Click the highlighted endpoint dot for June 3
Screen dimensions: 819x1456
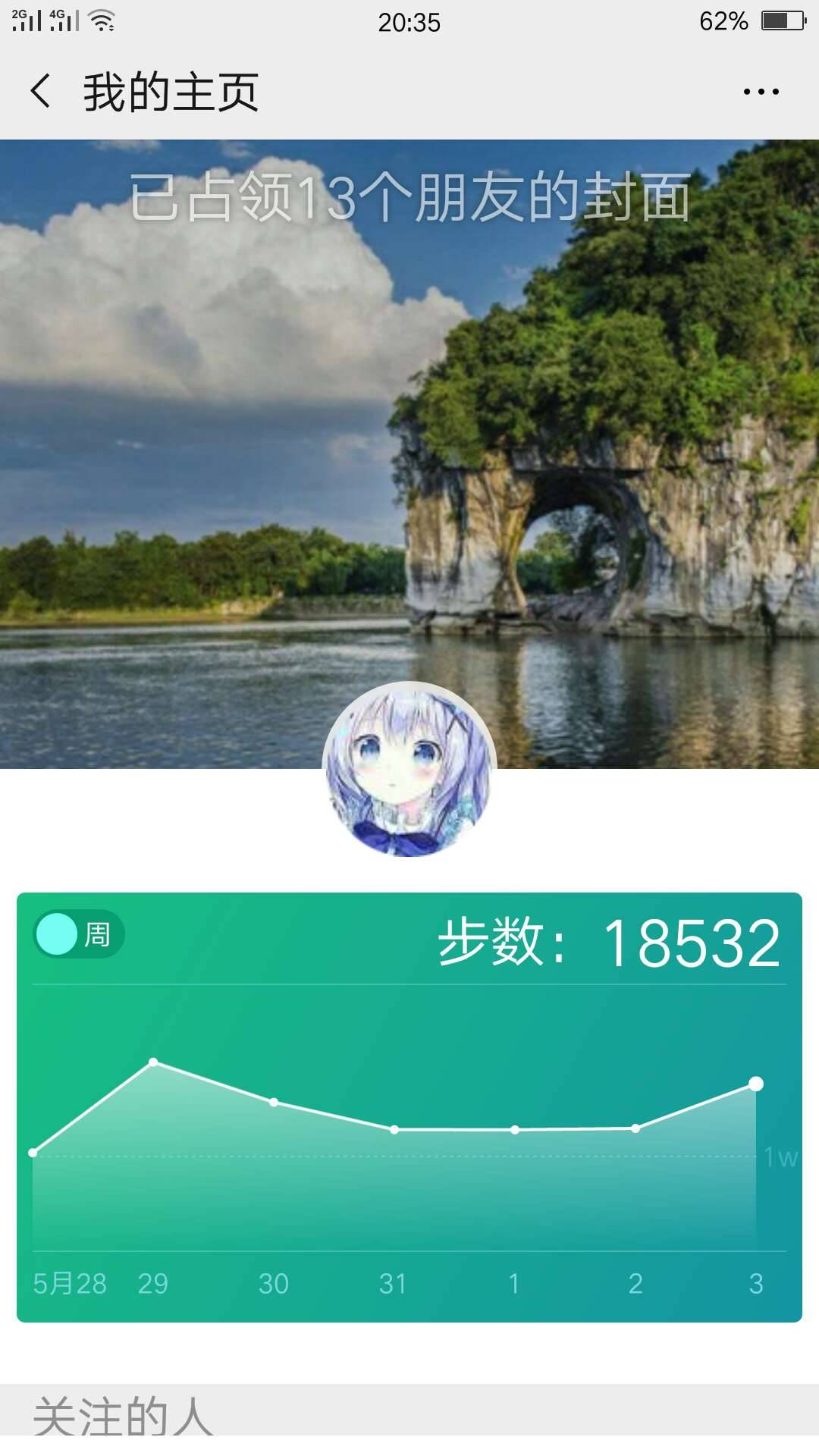755,1084
